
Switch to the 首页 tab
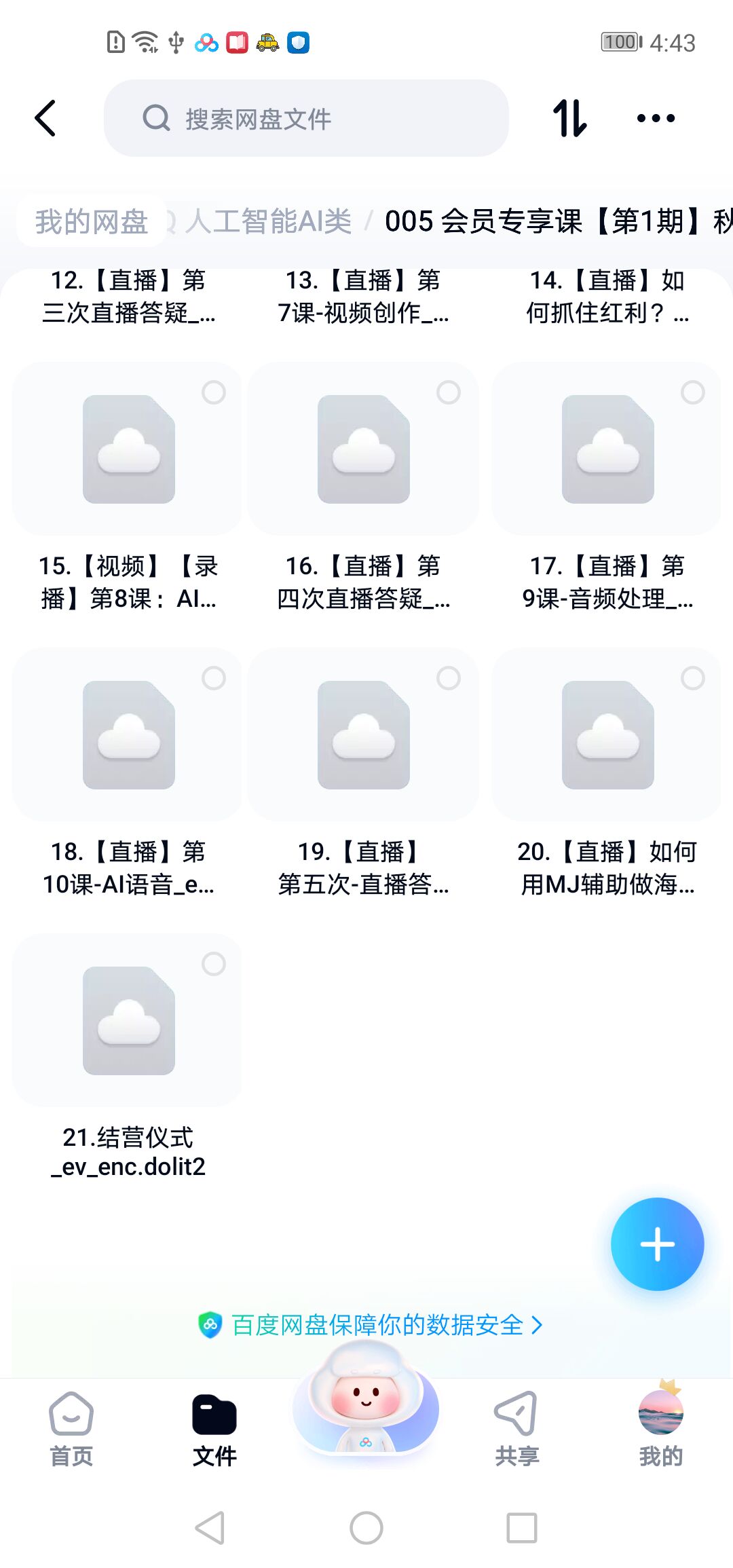click(x=71, y=1429)
